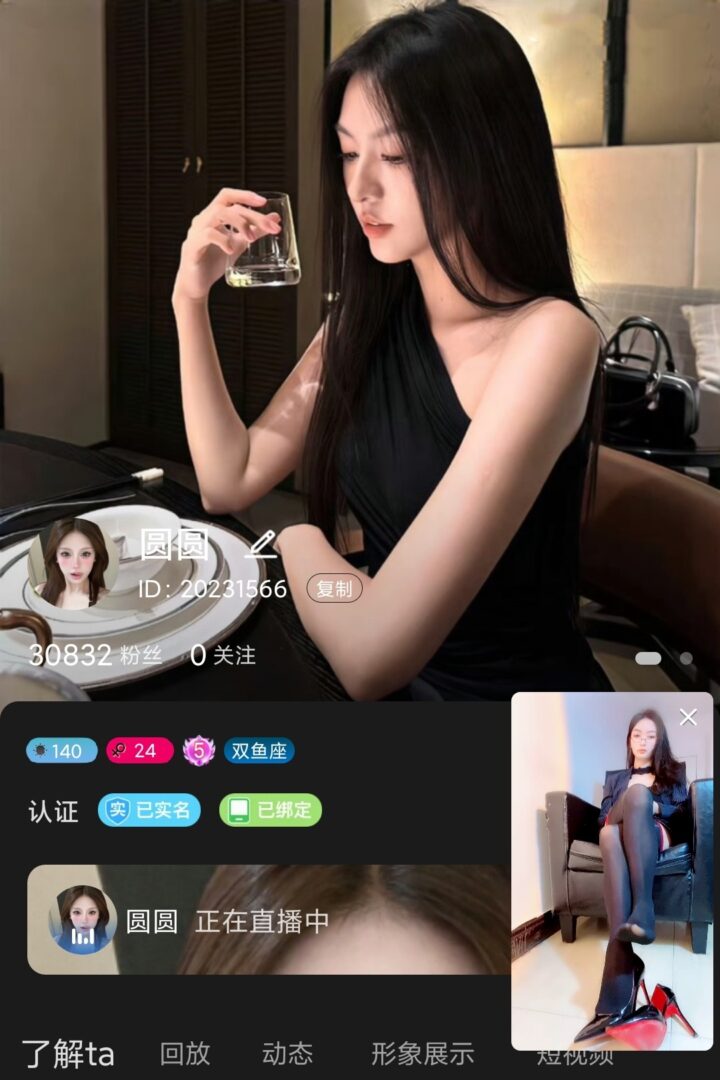Image resolution: width=720 pixels, height=1080 pixels.
Task: Close the floating video window
Action: click(x=688, y=717)
